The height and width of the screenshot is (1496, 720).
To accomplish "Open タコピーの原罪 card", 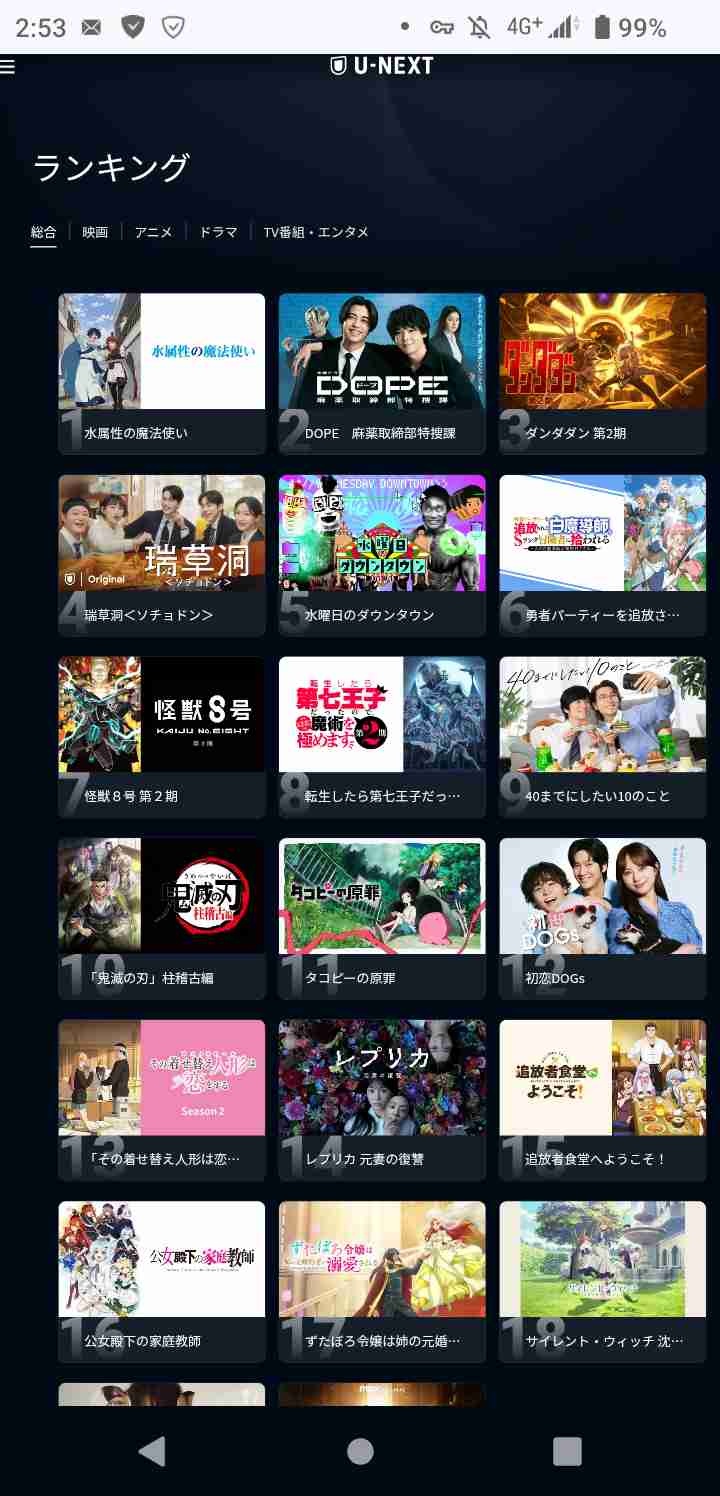I will [x=382, y=917].
